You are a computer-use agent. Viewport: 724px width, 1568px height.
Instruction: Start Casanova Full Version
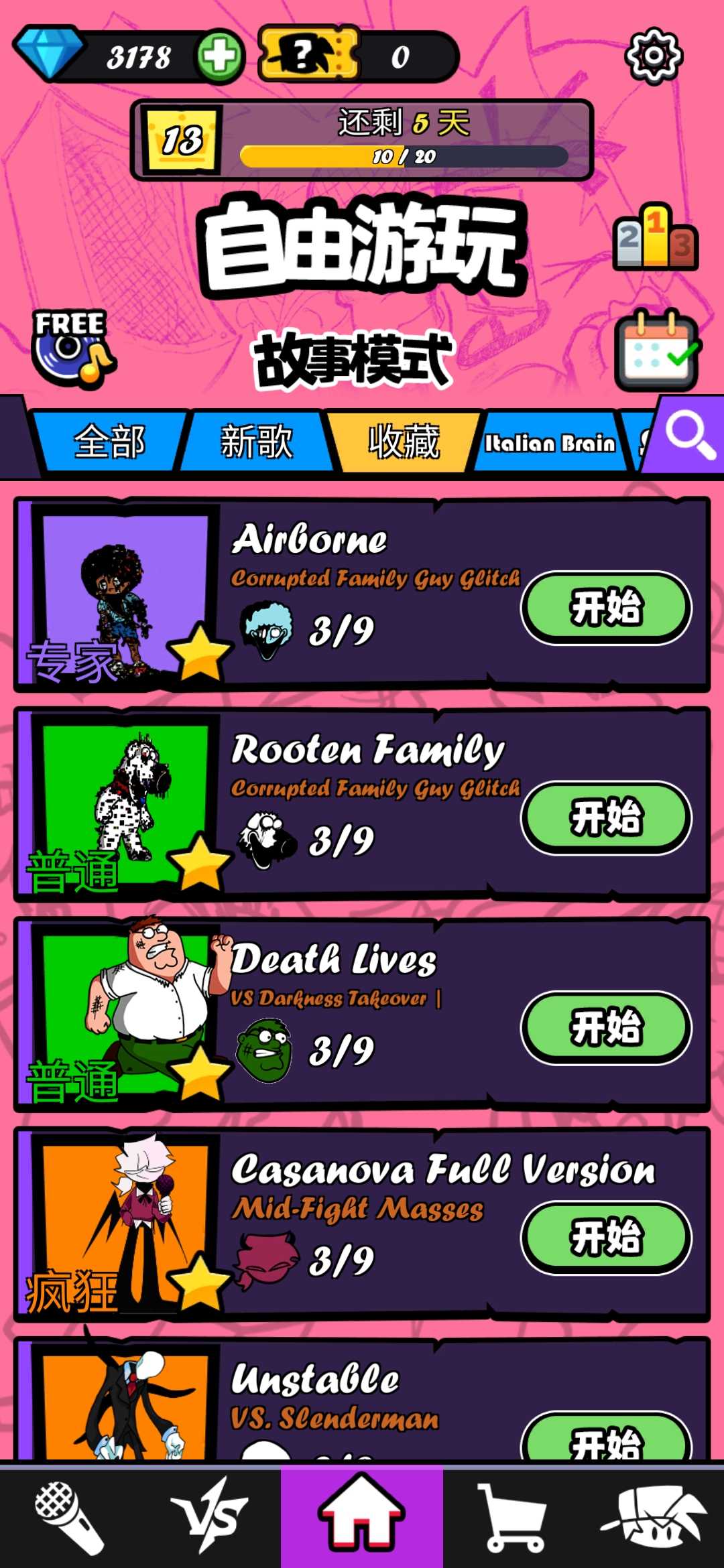coord(606,1237)
